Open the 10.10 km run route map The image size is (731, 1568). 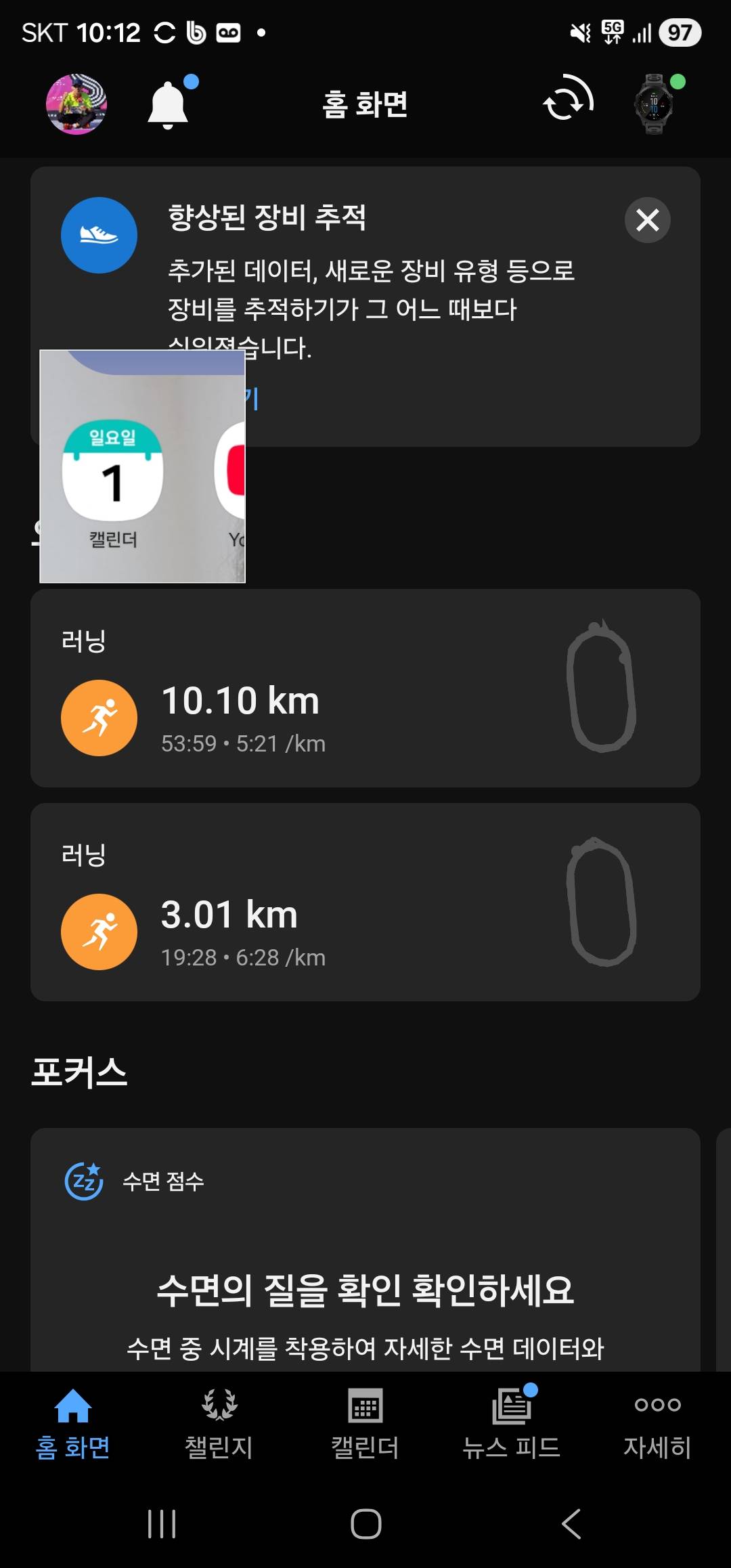[602, 684]
